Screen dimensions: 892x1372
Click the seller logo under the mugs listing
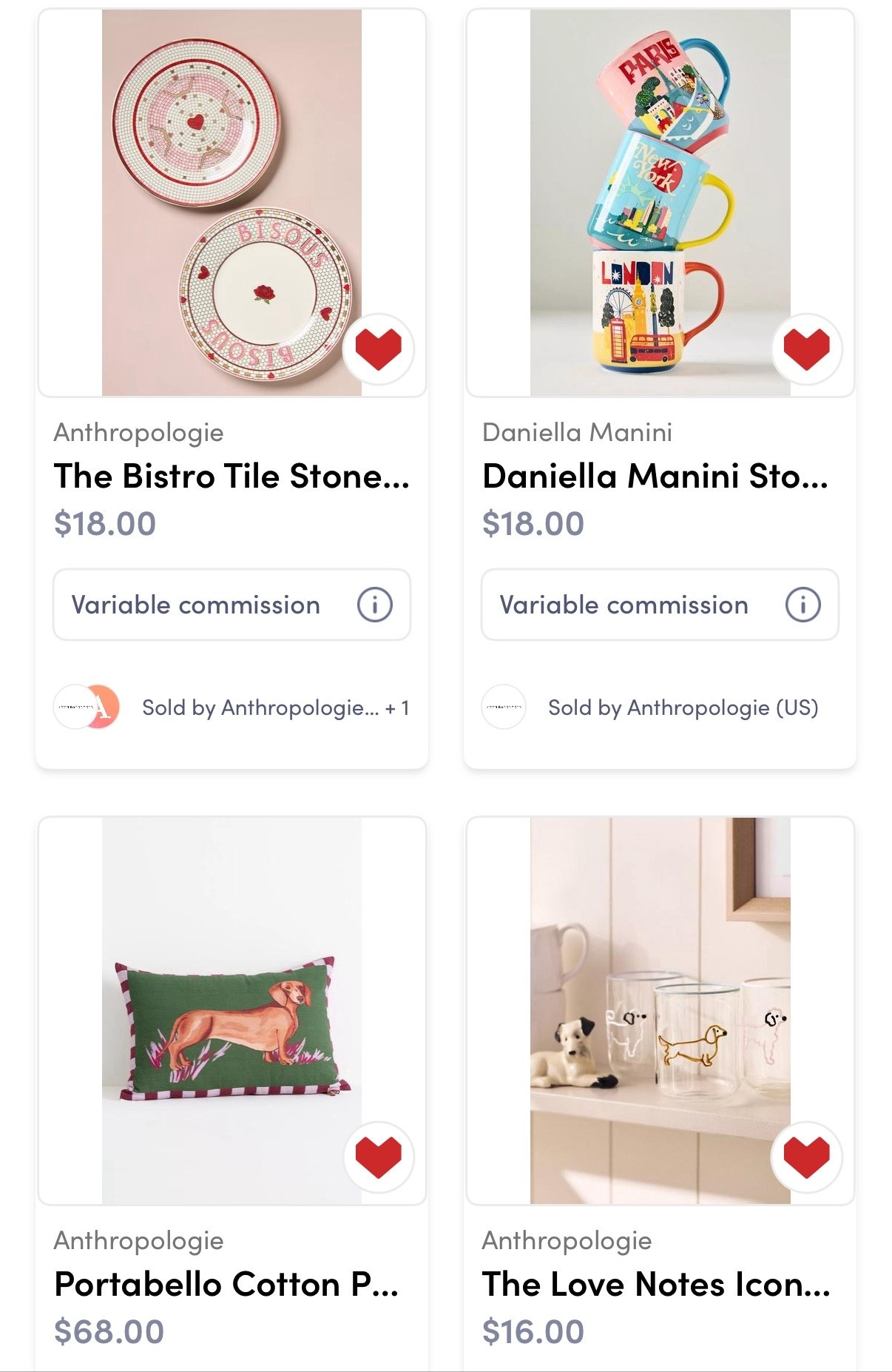coord(504,707)
